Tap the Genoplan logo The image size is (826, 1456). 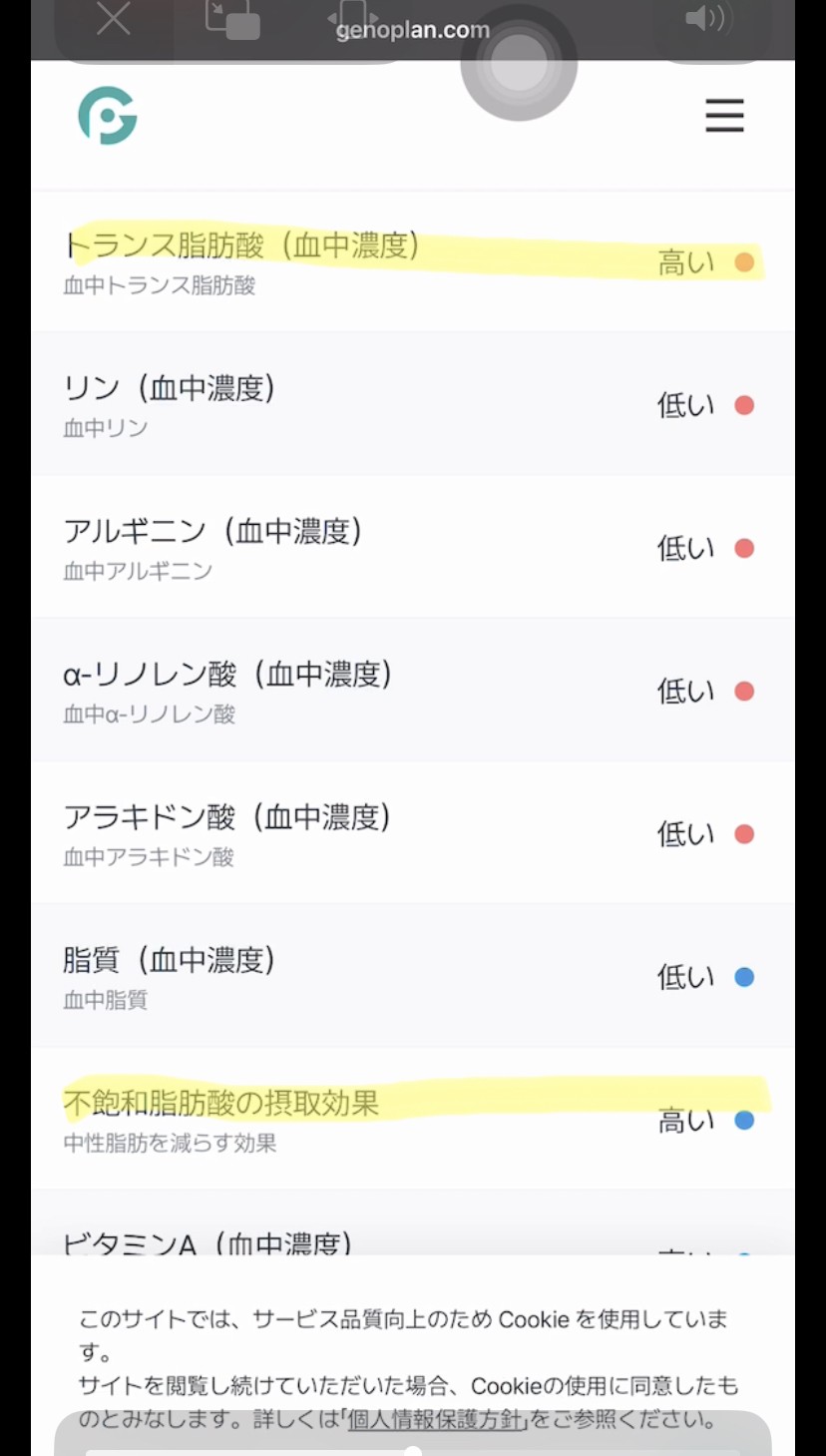[107, 116]
